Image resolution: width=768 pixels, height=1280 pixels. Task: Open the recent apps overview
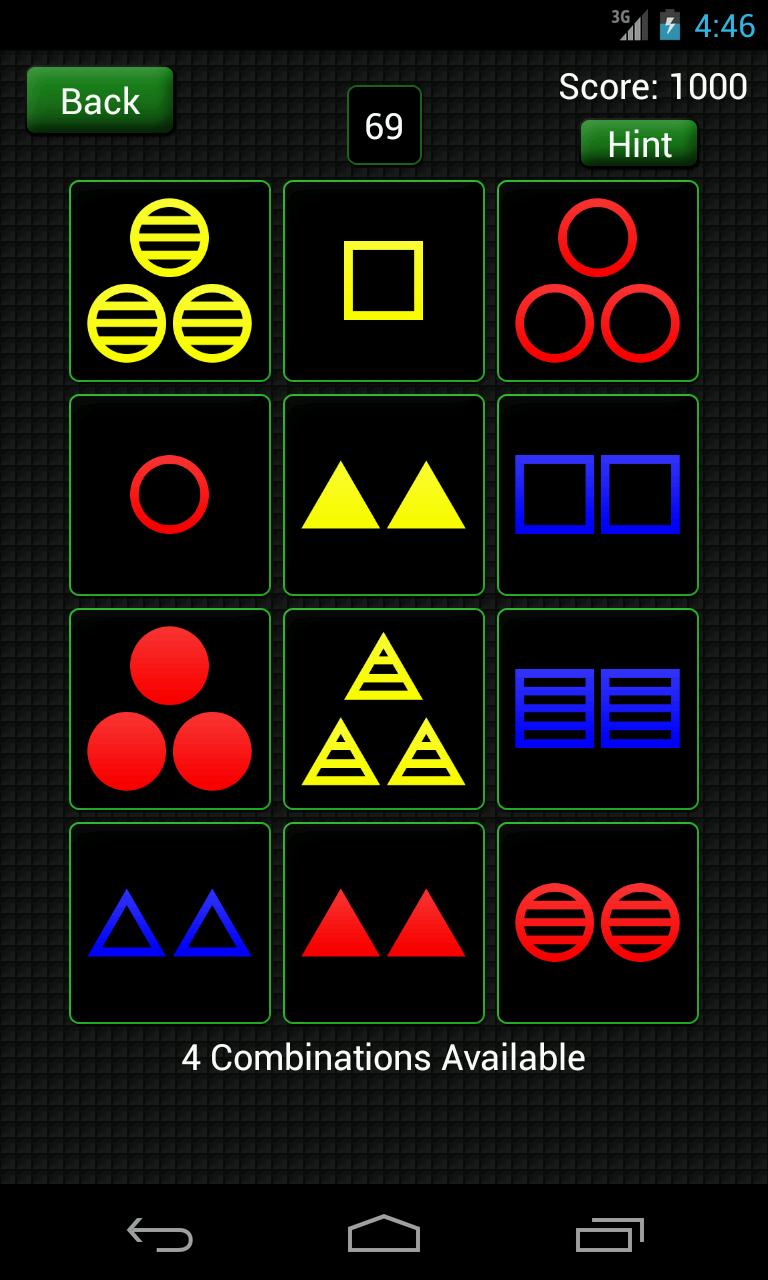coord(609,1234)
